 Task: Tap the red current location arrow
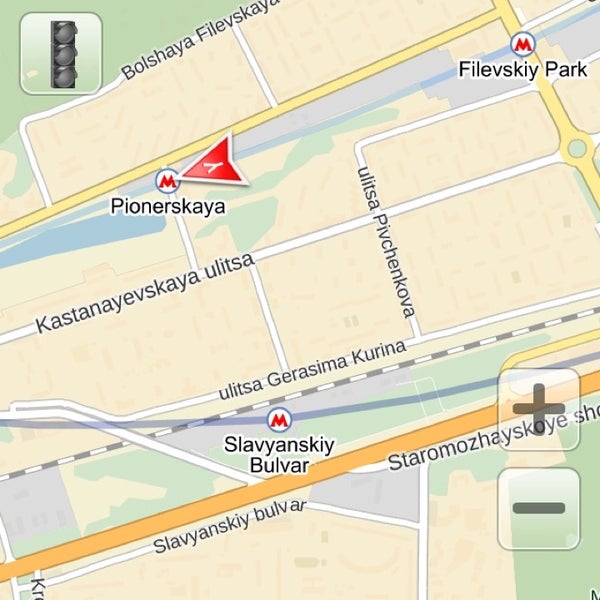(x=216, y=163)
